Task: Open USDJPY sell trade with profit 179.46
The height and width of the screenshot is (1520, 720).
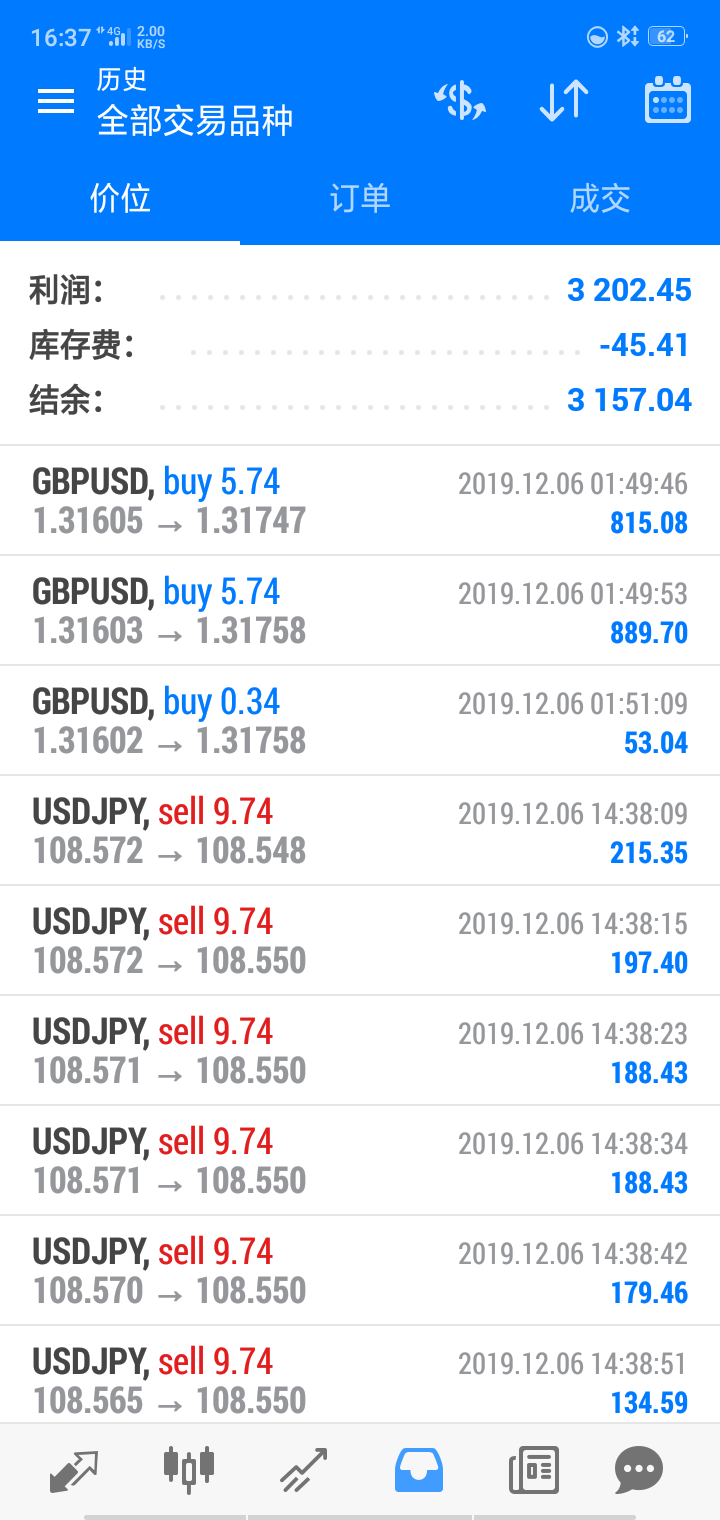Action: pyautogui.click(x=360, y=1271)
